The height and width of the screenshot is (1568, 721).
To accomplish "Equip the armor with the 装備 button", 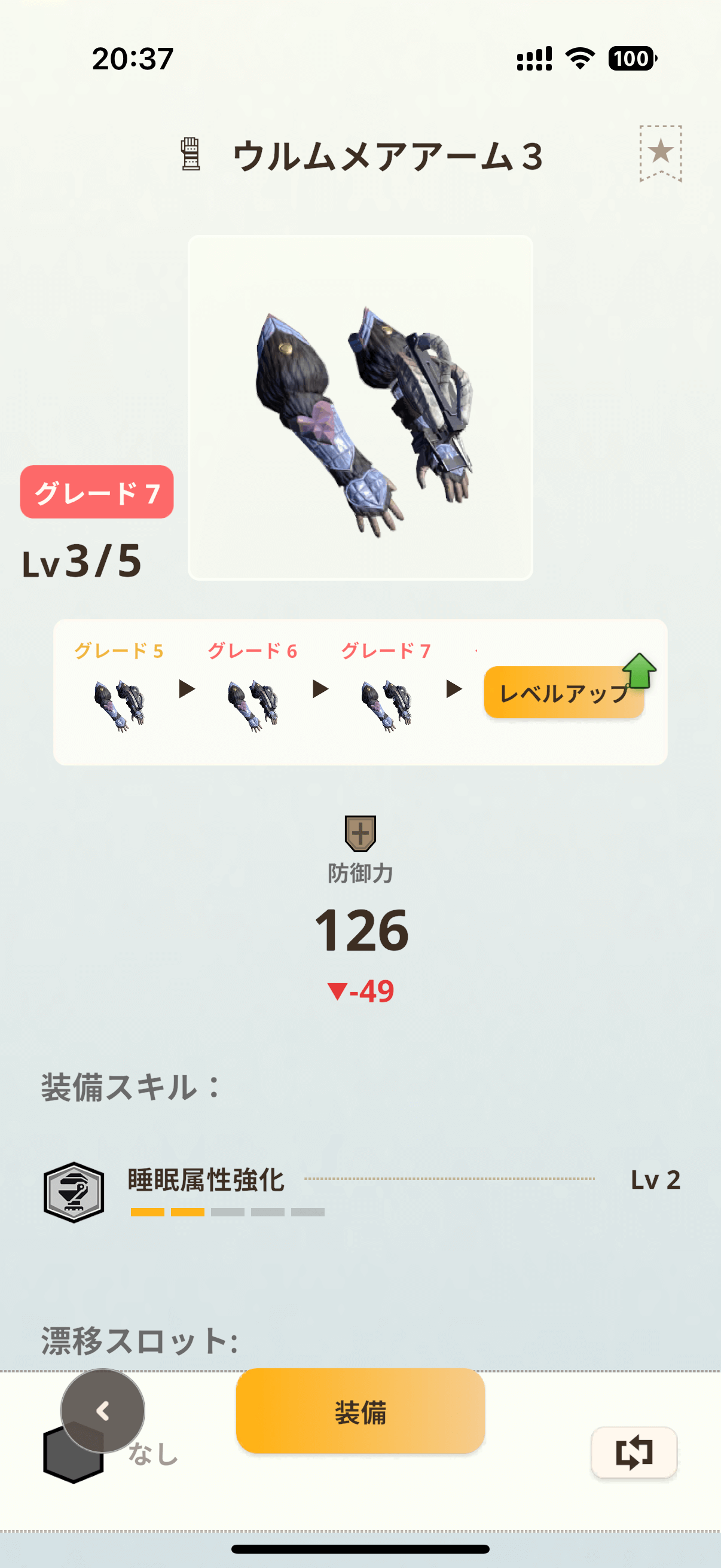I will [x=360, y=1411].
